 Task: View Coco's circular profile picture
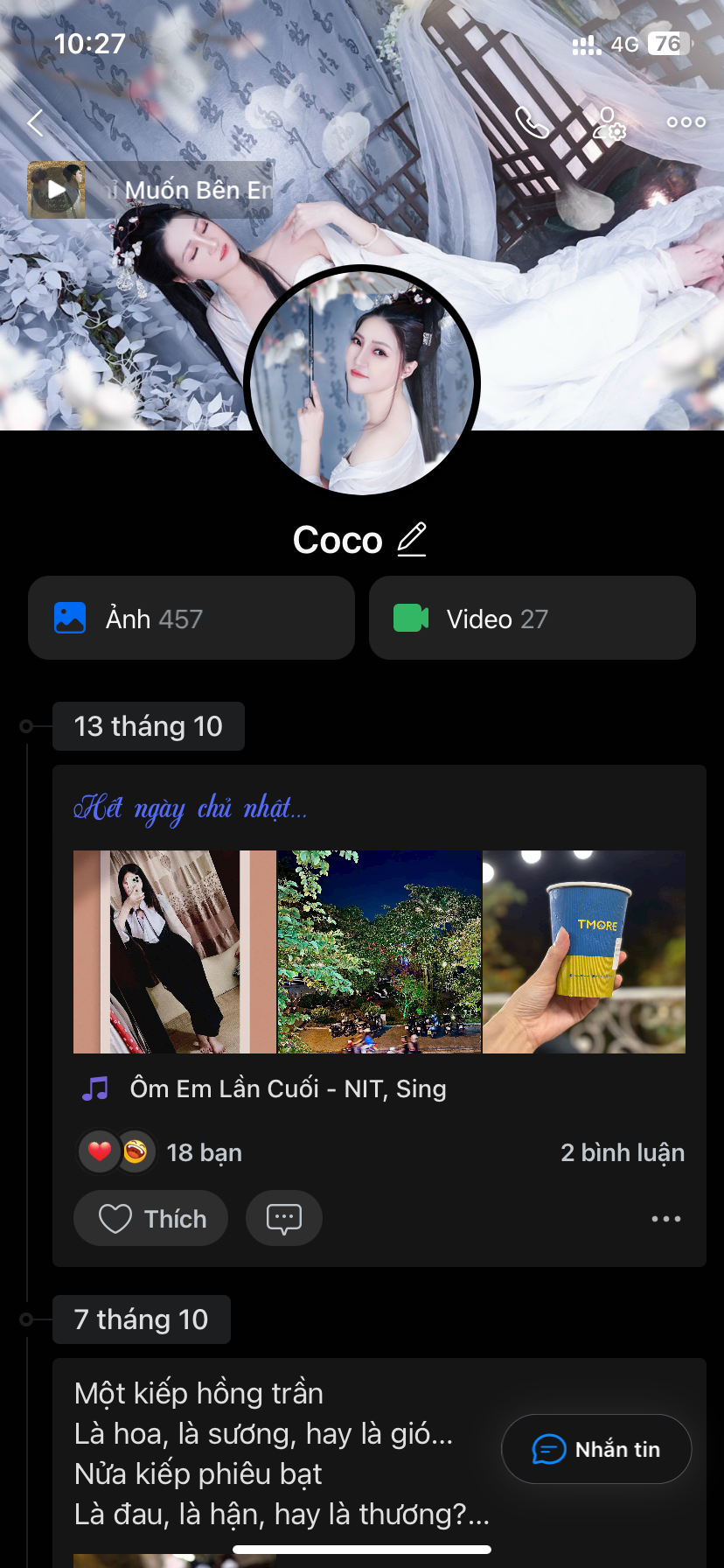[x=362, y=383]
